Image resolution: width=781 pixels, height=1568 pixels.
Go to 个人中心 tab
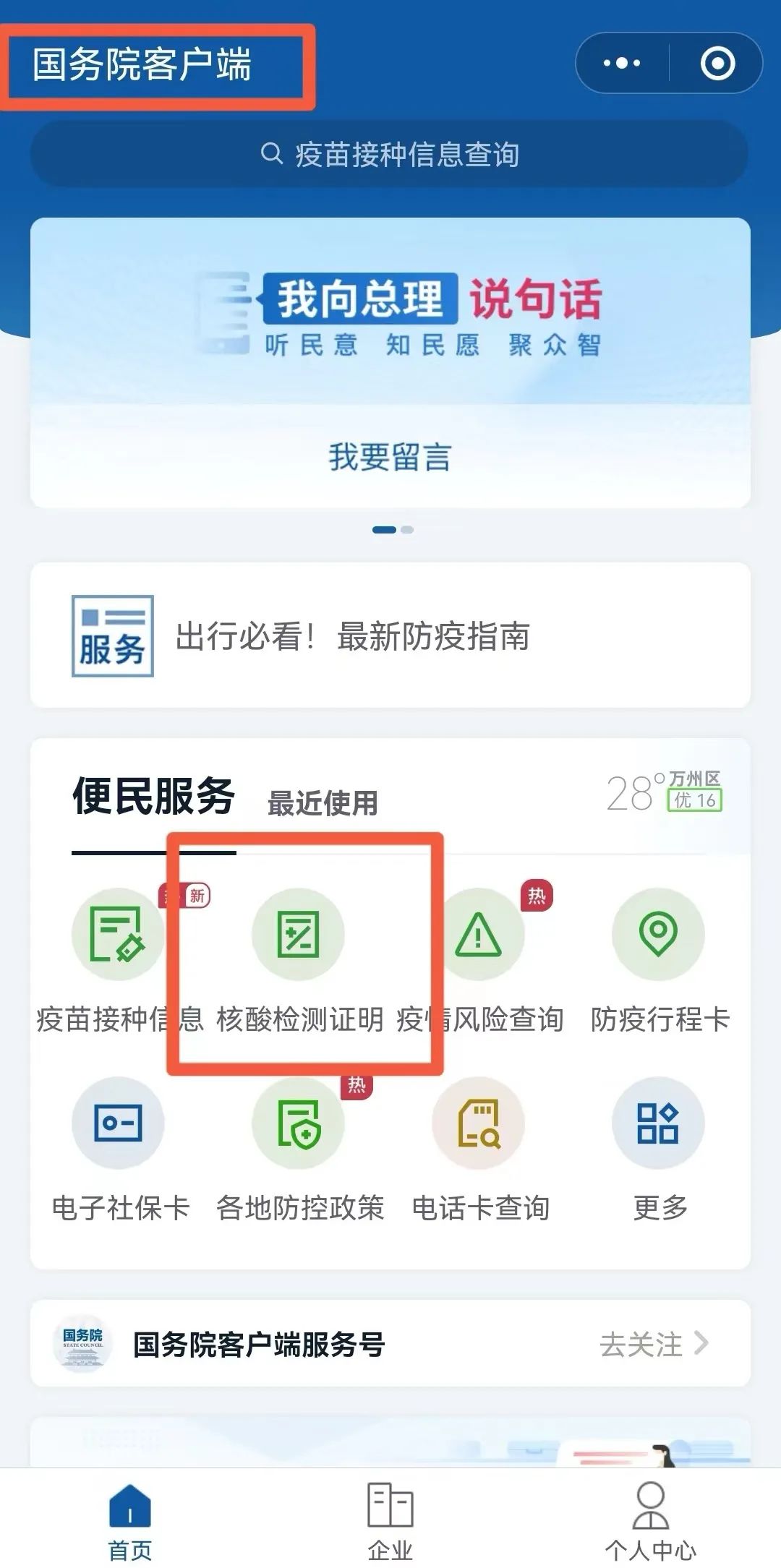(x=650, y=1520)
